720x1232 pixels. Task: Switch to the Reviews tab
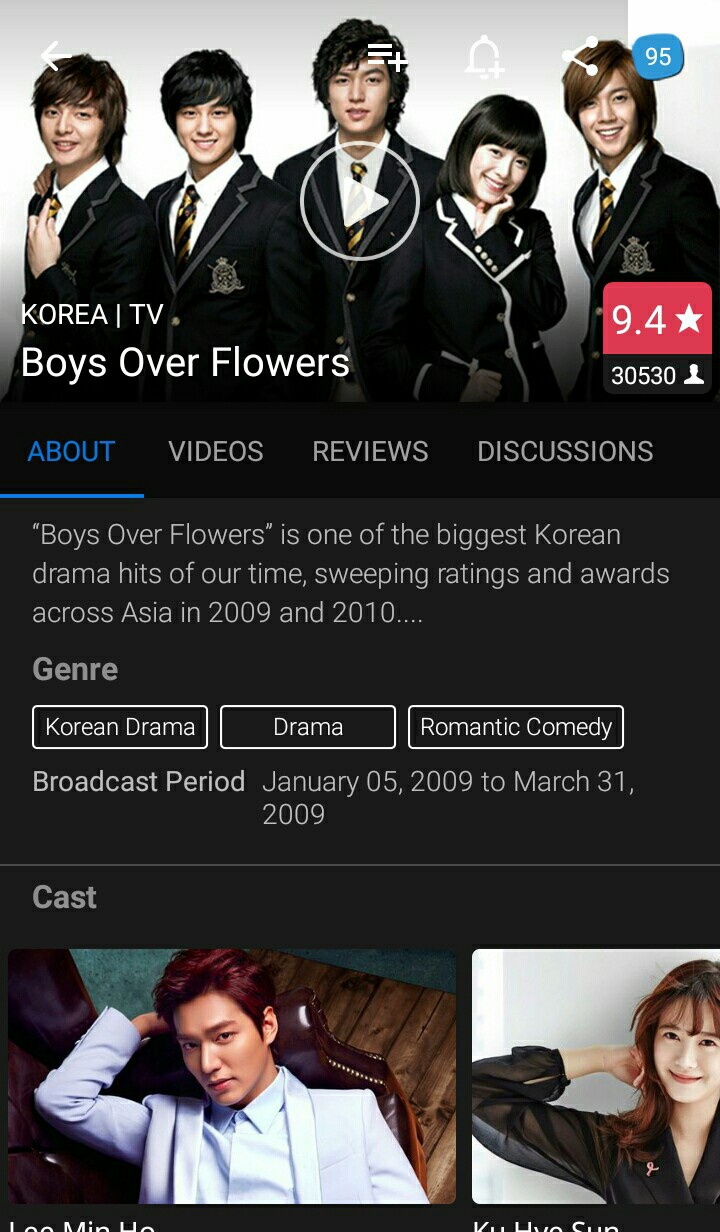pyautogui.click(x=370, y=451)
